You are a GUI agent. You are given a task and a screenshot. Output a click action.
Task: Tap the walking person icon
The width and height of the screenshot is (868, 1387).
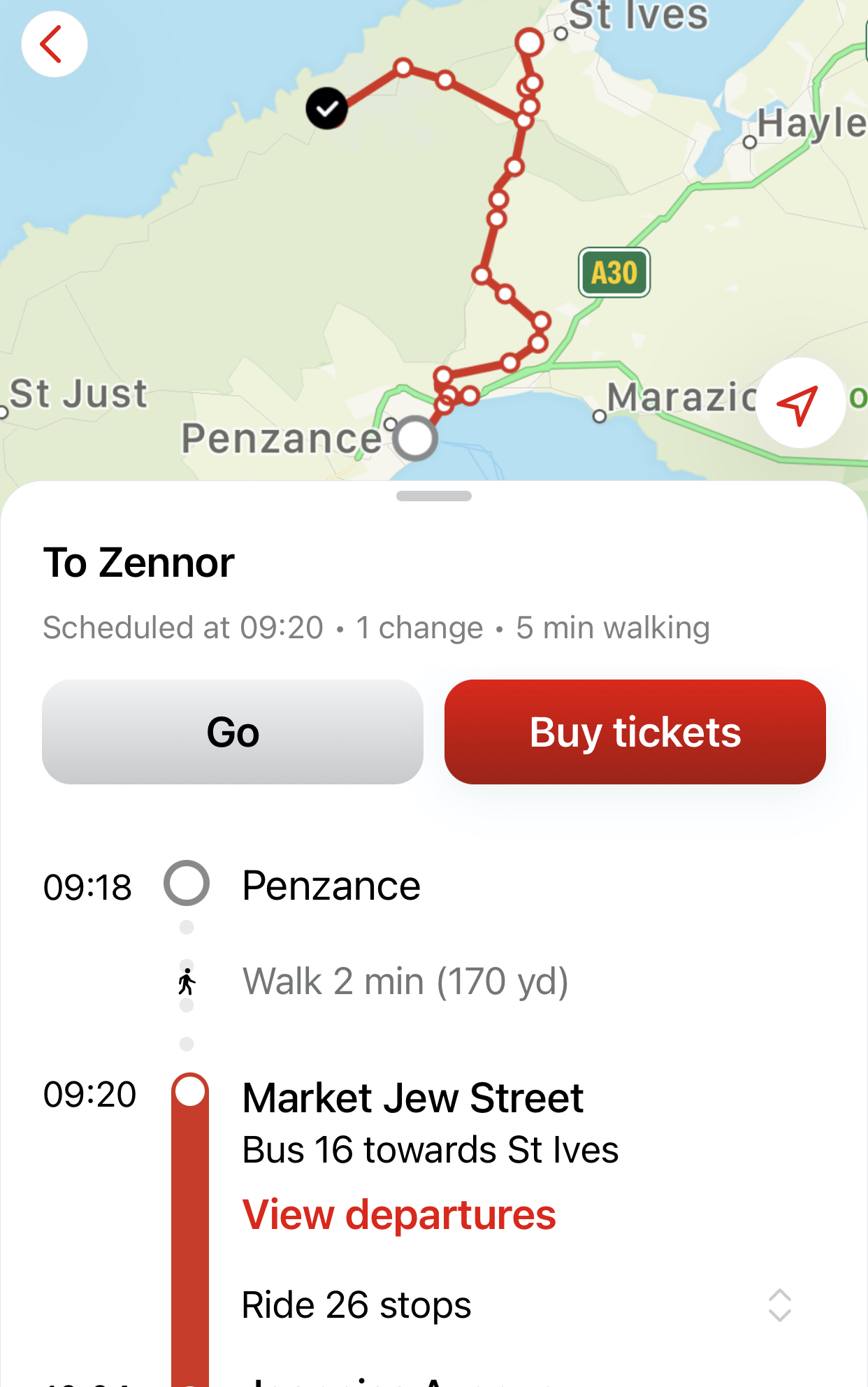point(187,981)
